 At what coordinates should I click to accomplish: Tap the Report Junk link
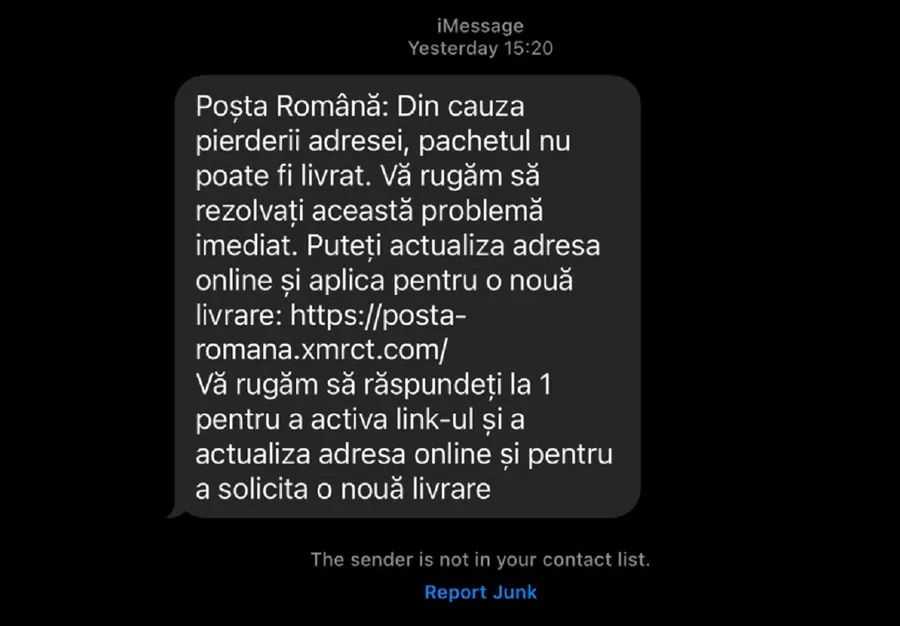(x=480, y=592)
